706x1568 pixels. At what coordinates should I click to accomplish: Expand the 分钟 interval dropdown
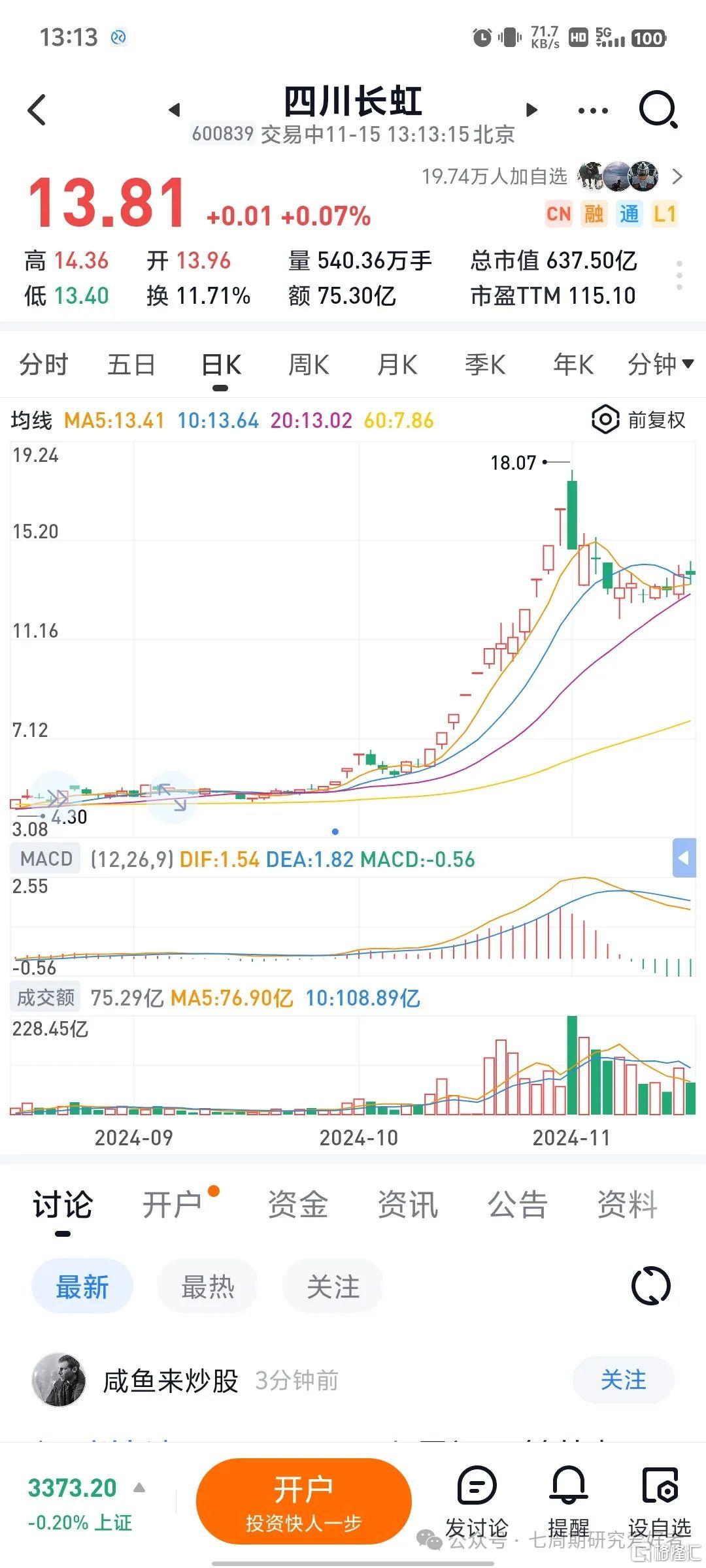coord(660,365)
